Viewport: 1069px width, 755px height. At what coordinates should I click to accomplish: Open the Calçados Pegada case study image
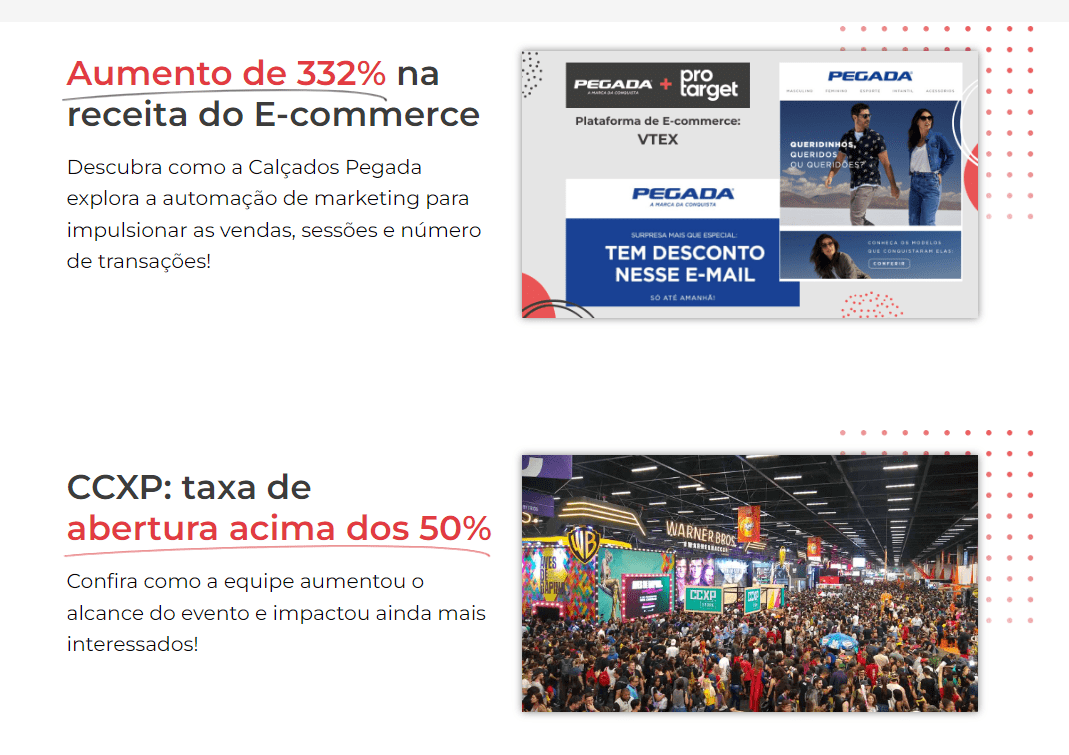tap(749, 185)
